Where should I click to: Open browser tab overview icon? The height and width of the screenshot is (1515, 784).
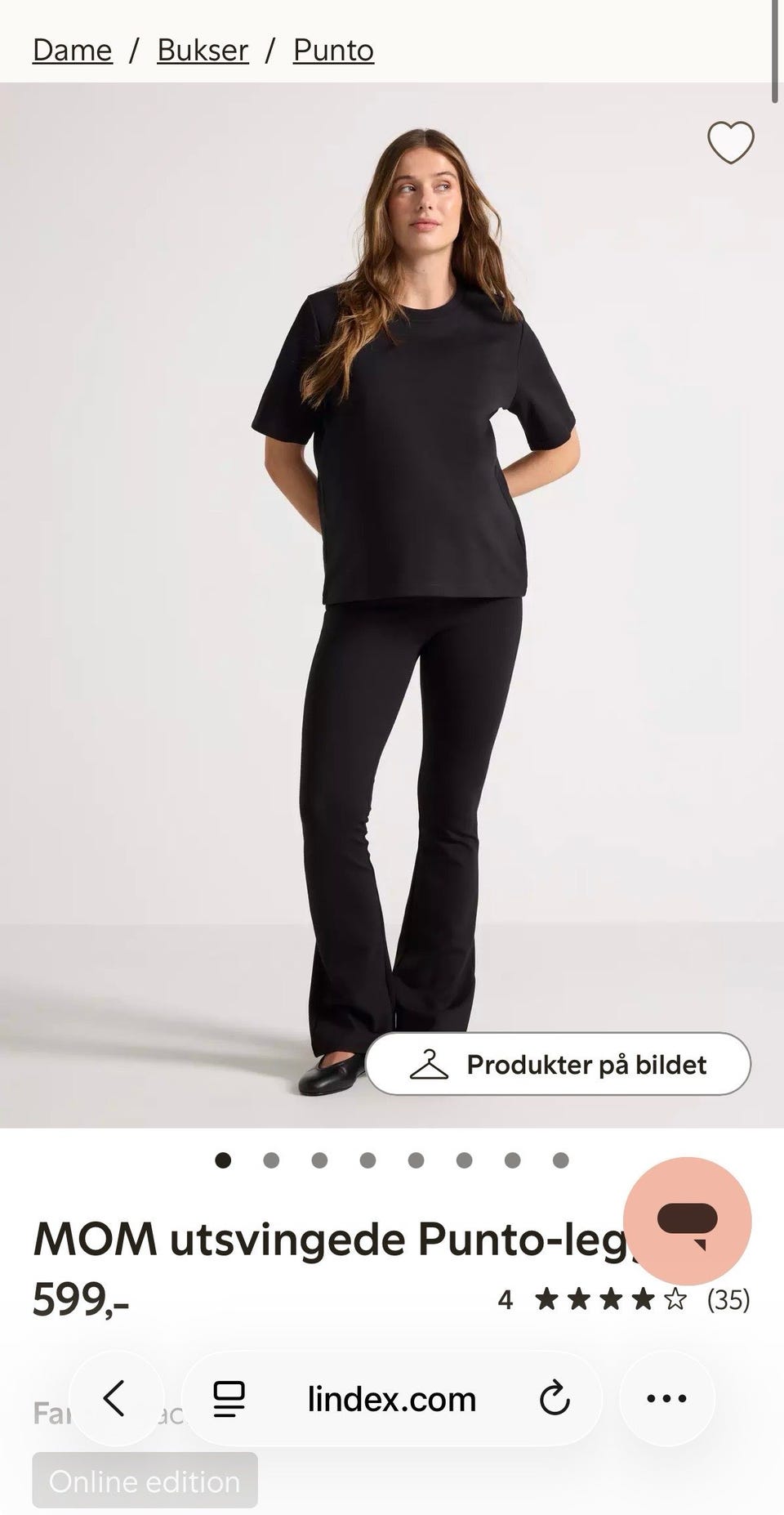tap(229, 1398)
